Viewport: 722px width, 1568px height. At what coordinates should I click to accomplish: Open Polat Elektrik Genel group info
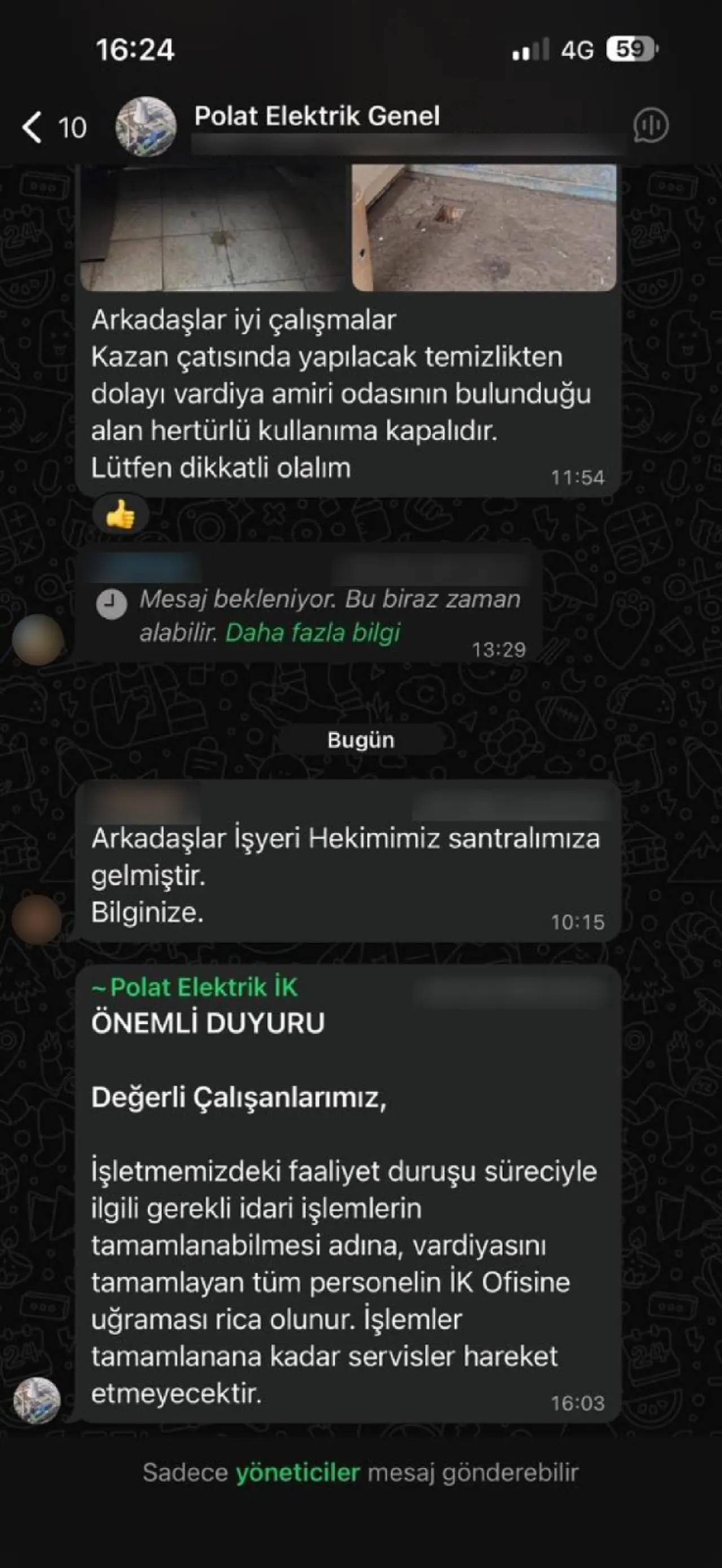[316, 116]
